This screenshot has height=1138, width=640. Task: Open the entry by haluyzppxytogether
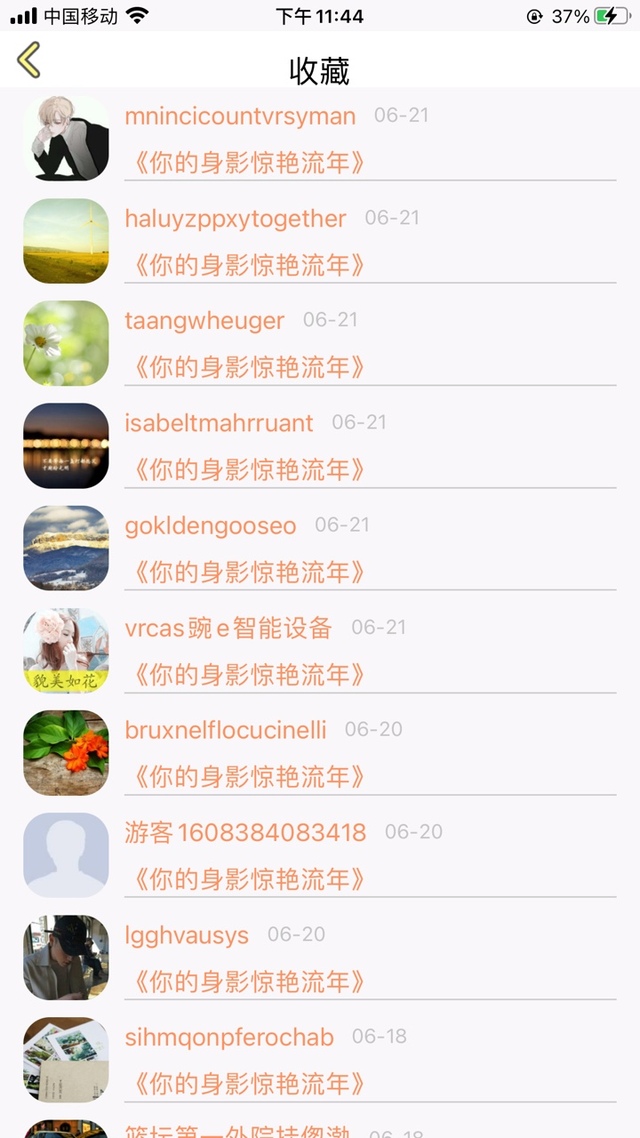(x=320, y=241)
